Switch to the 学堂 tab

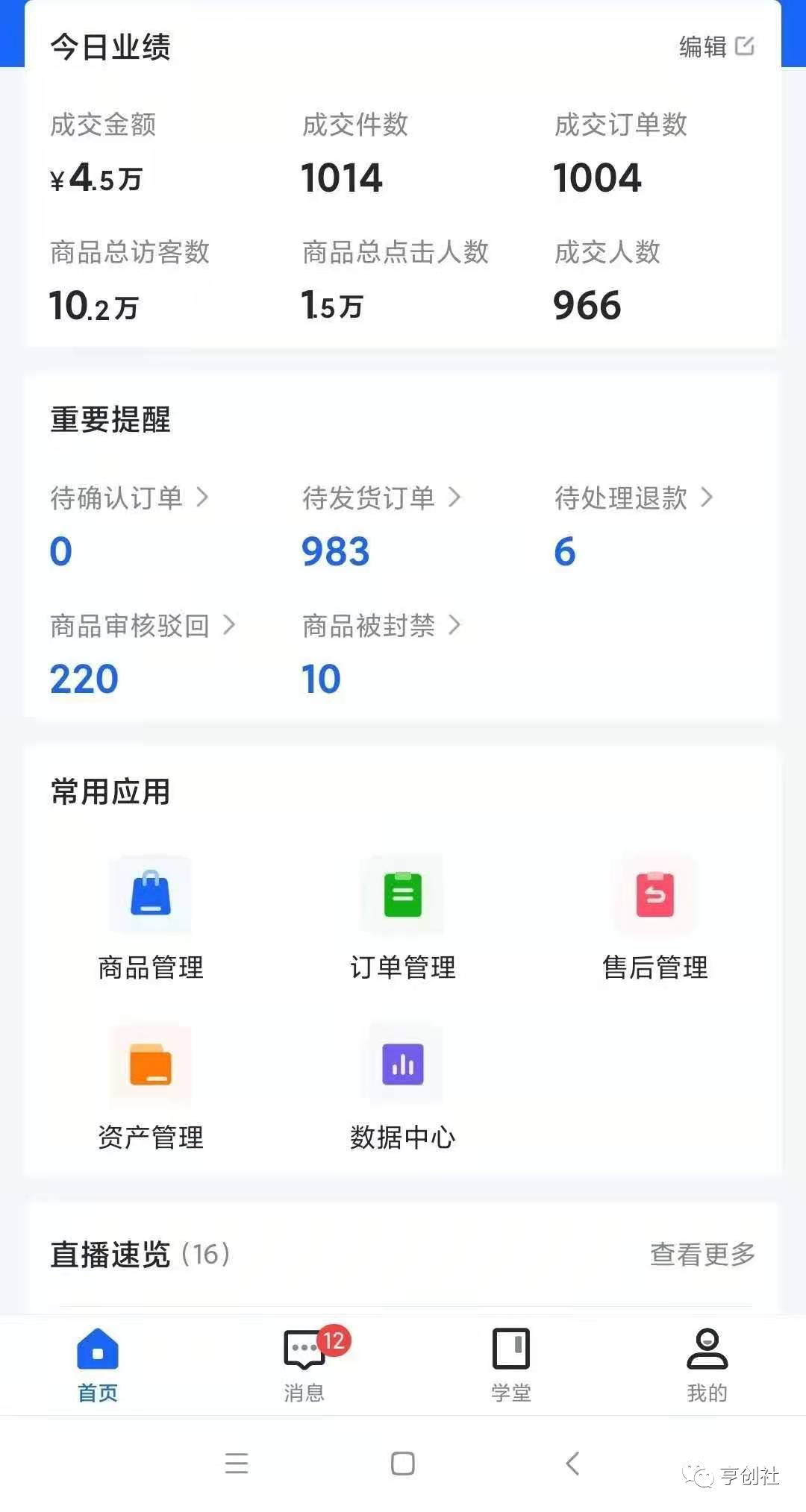click(x=511, y=1364)
